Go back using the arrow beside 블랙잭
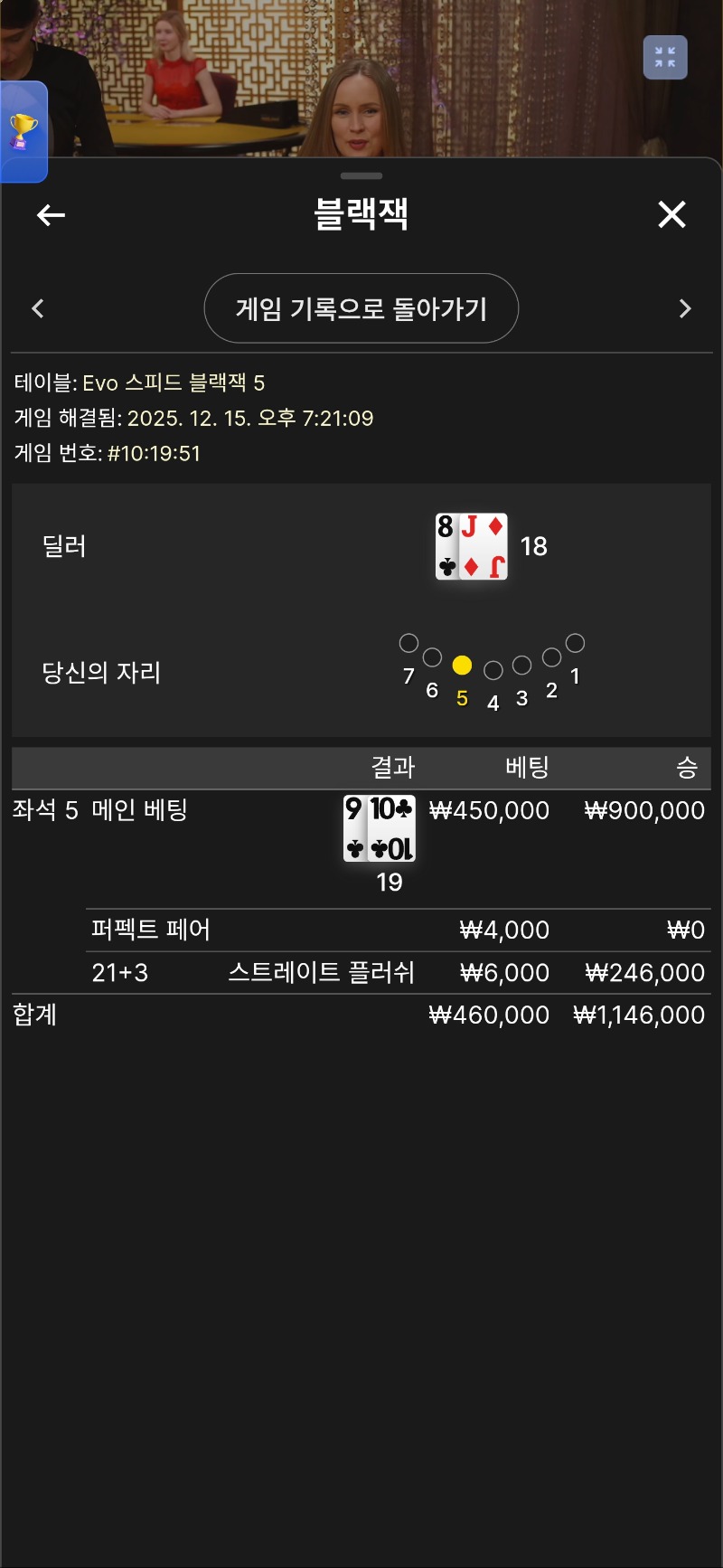 51,215
